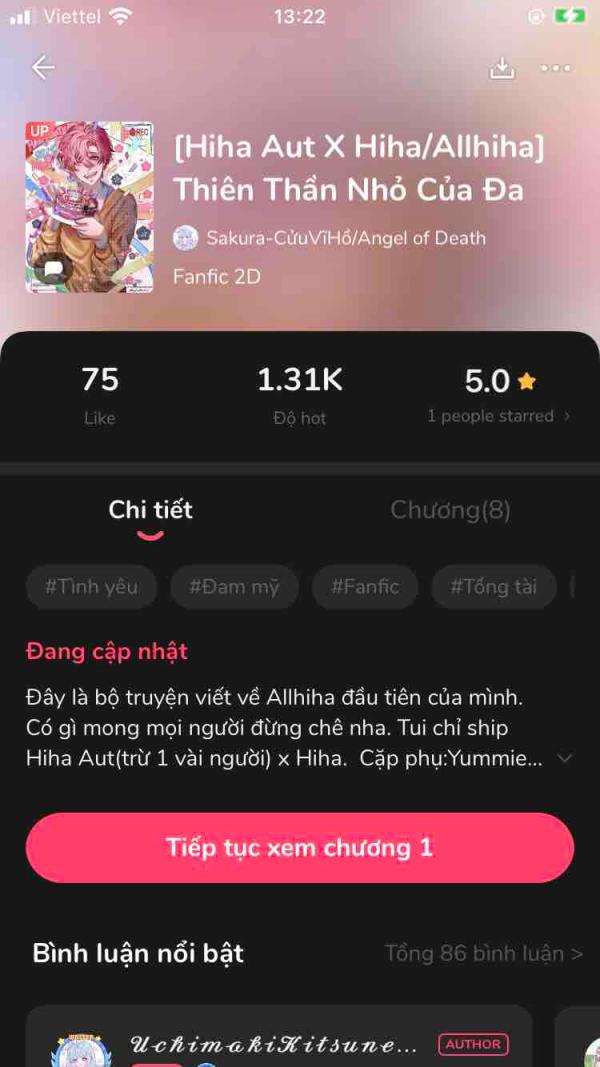Continue reading with Tiếp tục xem chương 1
The width and height of the screenshot is (600, 1067).
click(300, 848)
